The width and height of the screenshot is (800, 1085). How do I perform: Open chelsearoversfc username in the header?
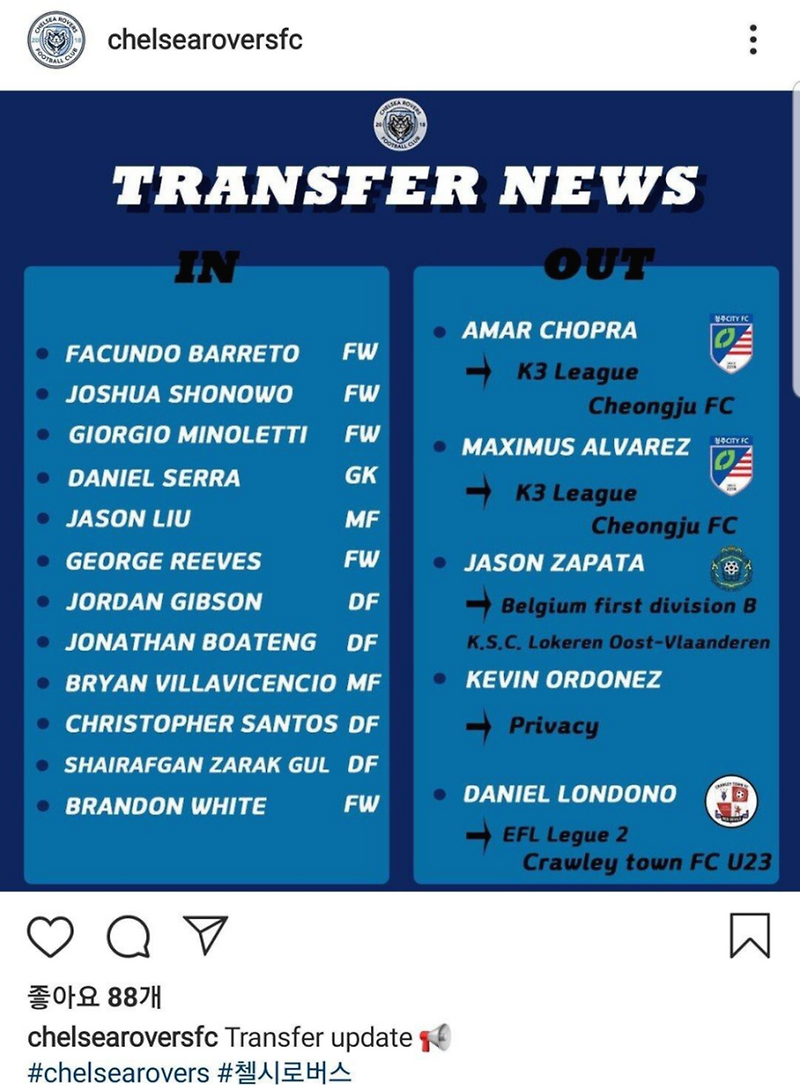tap(205, 39)
